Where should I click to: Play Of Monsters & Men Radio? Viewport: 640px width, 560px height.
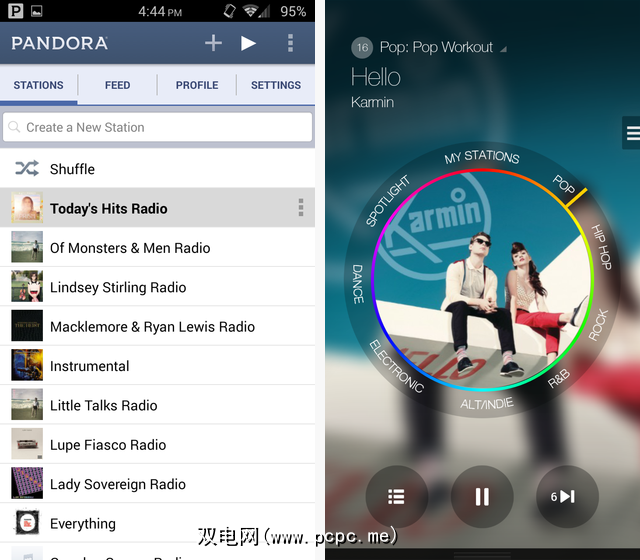(130, 248)
